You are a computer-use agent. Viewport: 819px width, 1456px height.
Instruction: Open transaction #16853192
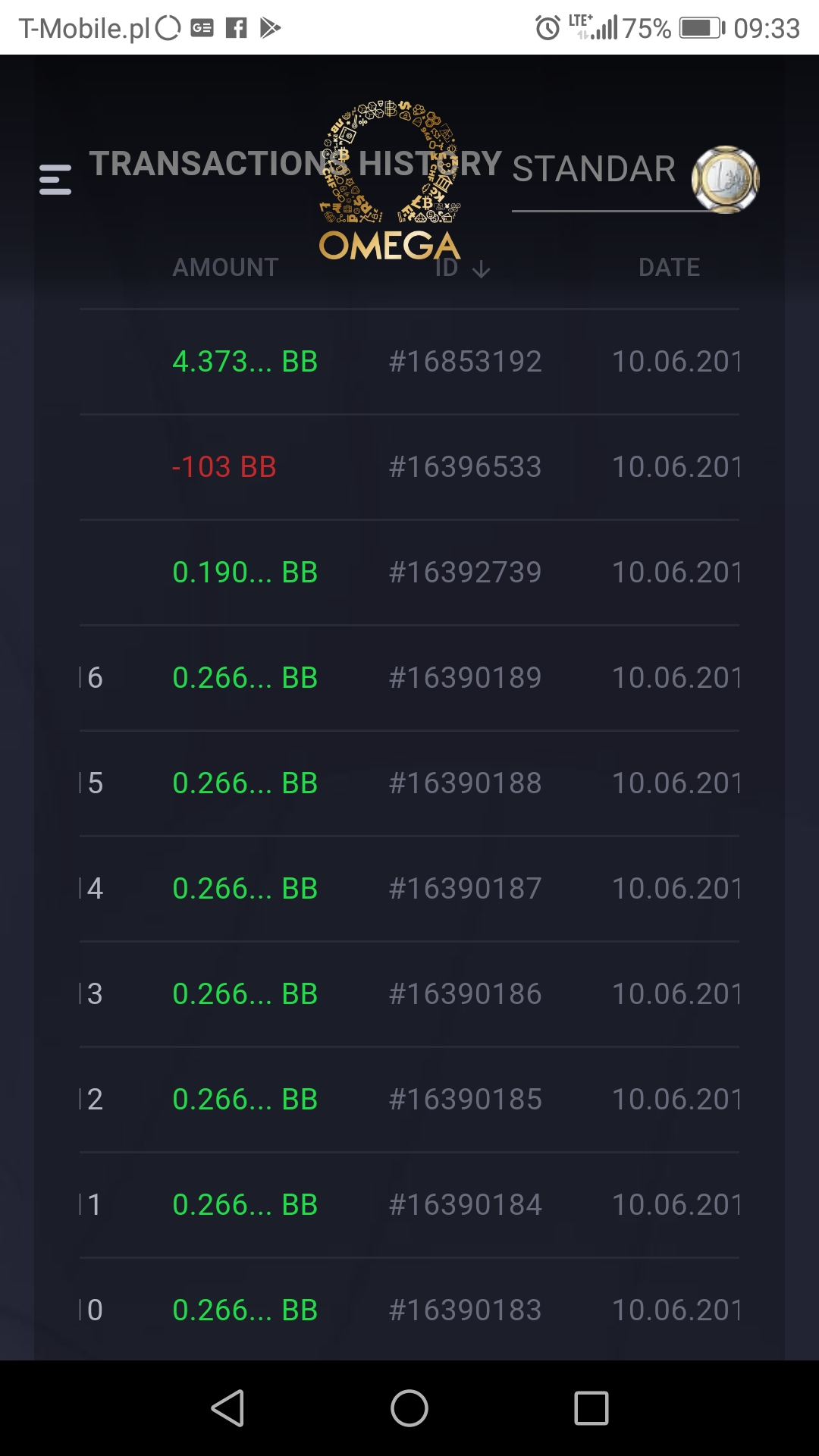click(409, 362)
